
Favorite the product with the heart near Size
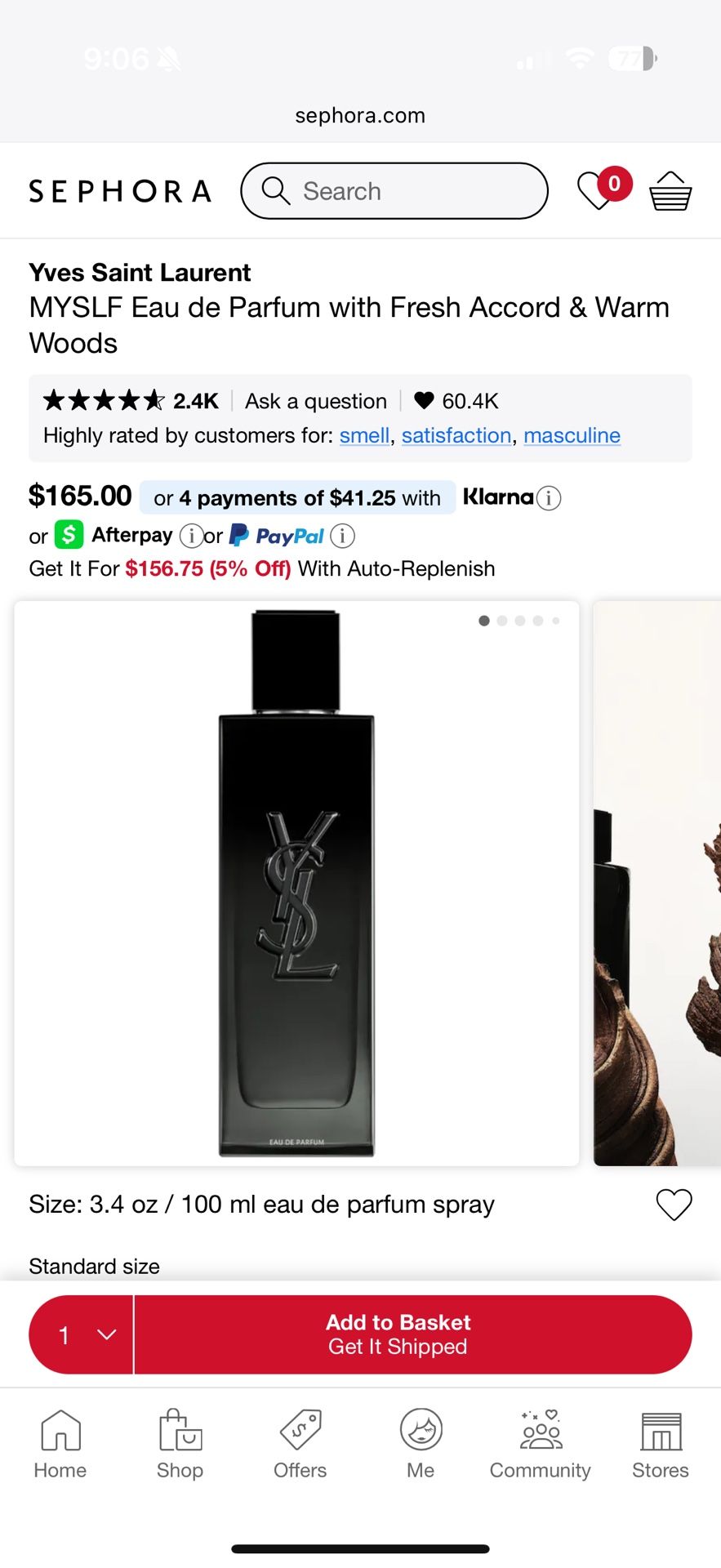pyautogui.click(x=674, y=1205)
